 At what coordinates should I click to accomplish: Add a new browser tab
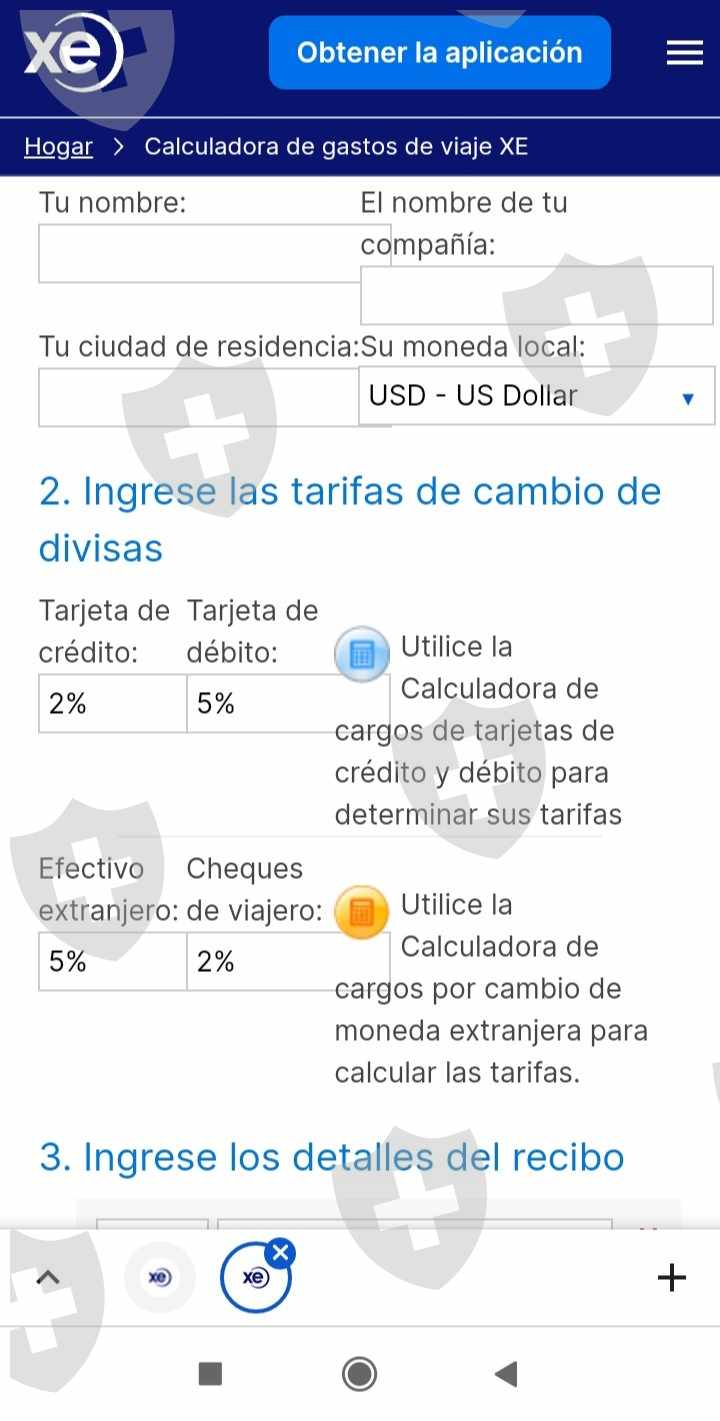pyautogui.click(x=672, y=1277)
